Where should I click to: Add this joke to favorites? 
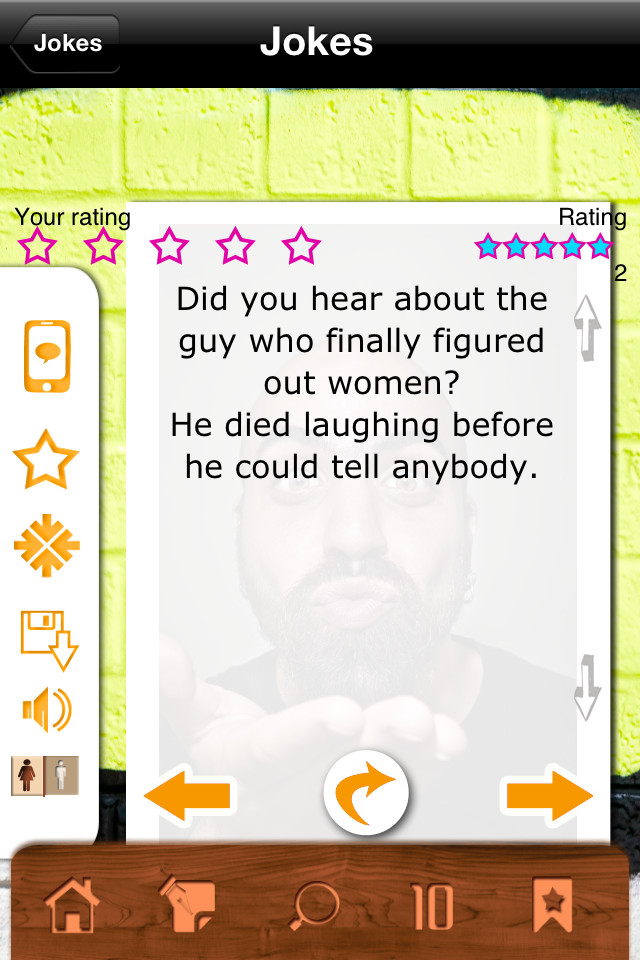(x=46, y=459)
